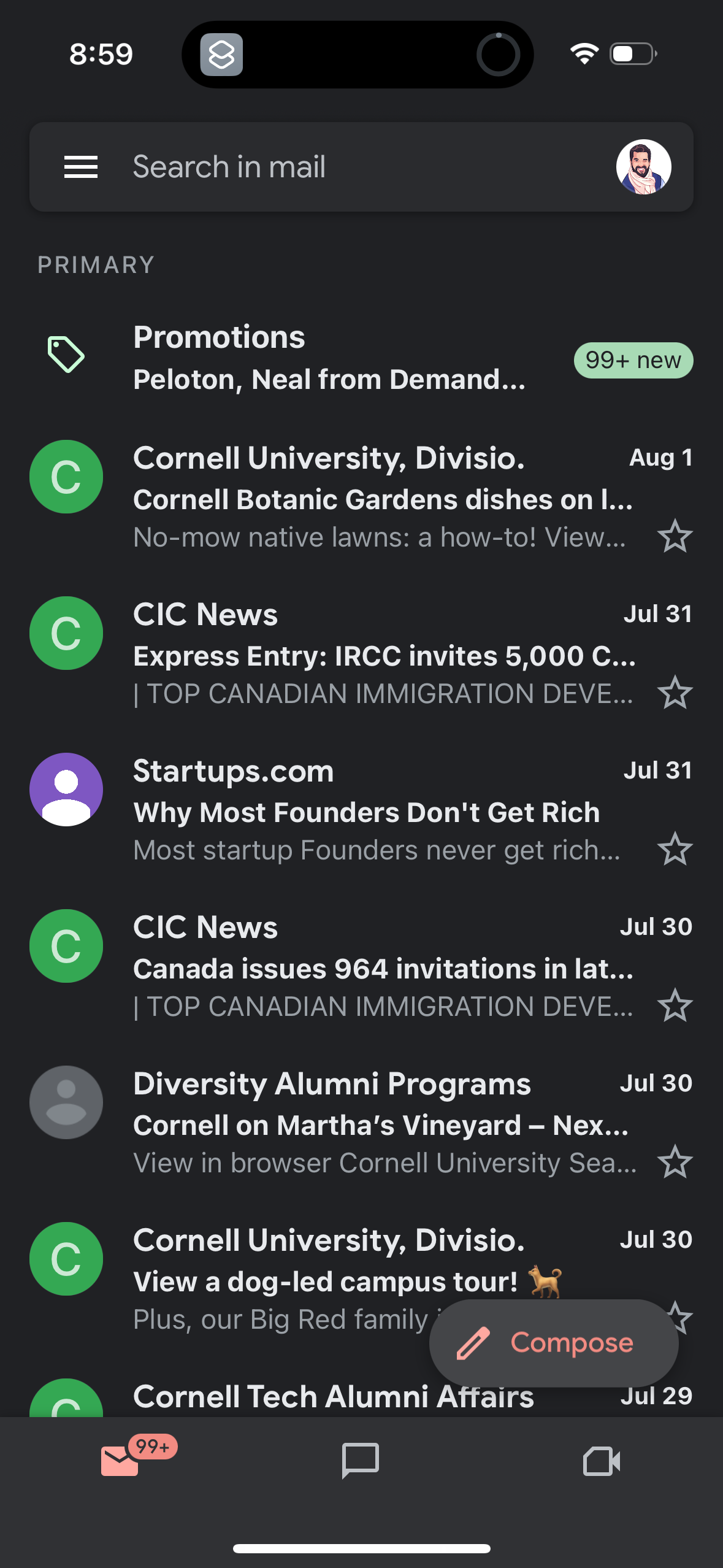The height and width of the screenshot is (1568, 723).
Task: Select the Startups.com purple sender avatar
Action: pos(66,790)
